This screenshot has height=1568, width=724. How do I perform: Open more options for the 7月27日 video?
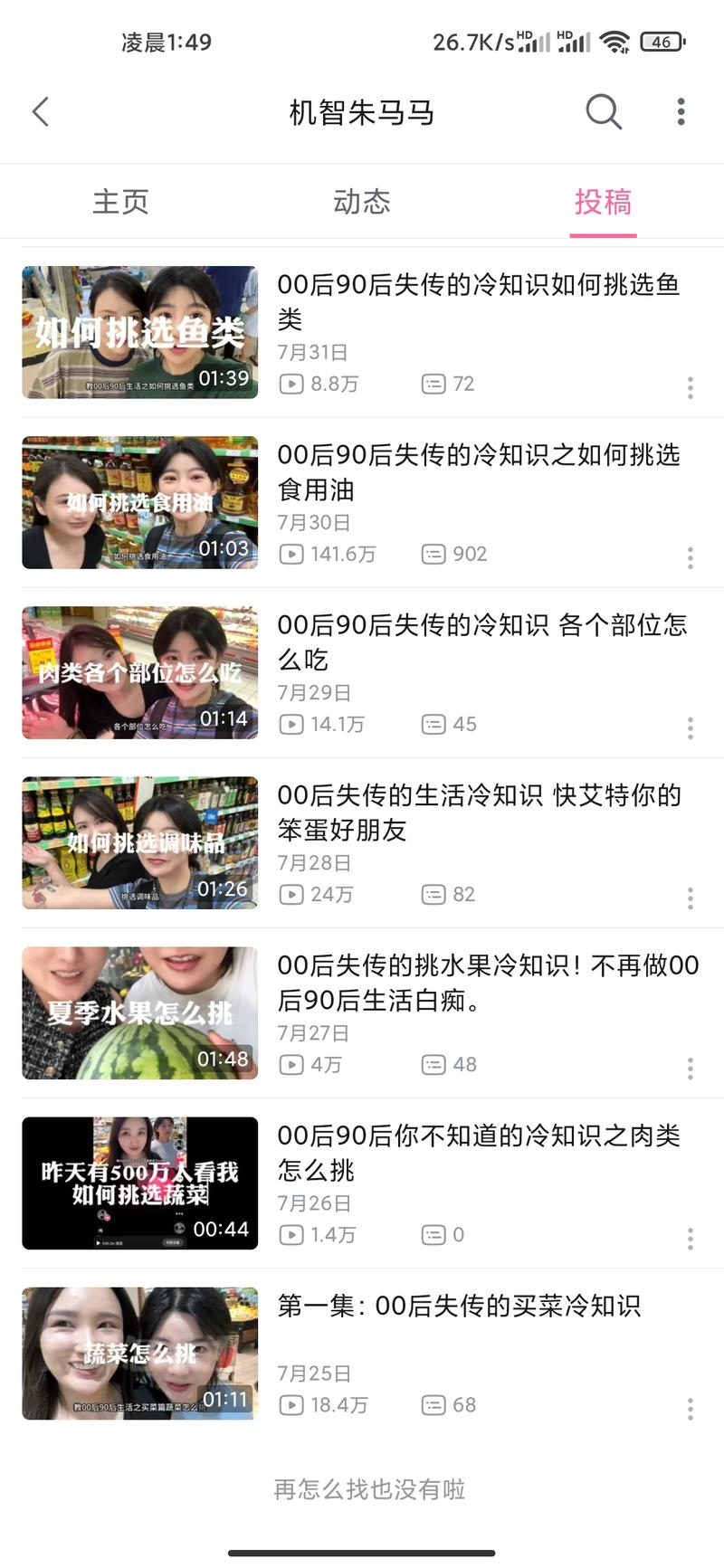690,1069
